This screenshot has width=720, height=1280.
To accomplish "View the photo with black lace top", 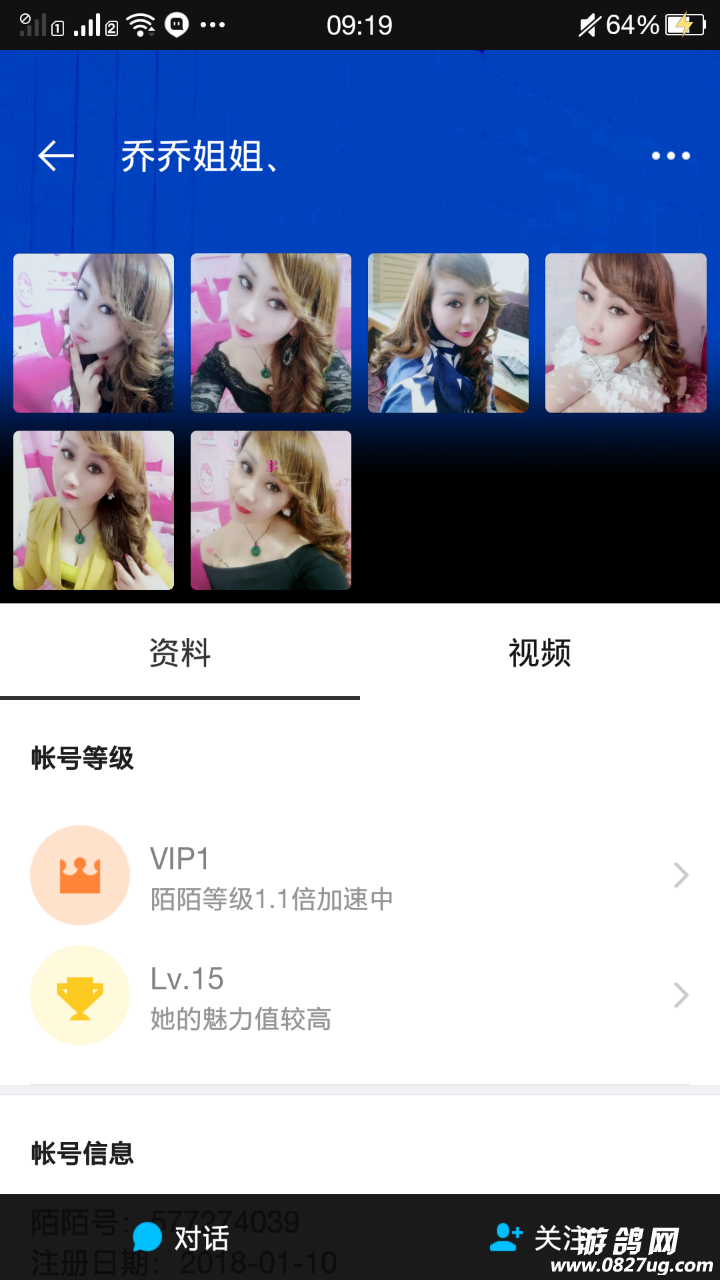I will pos(271,333).
